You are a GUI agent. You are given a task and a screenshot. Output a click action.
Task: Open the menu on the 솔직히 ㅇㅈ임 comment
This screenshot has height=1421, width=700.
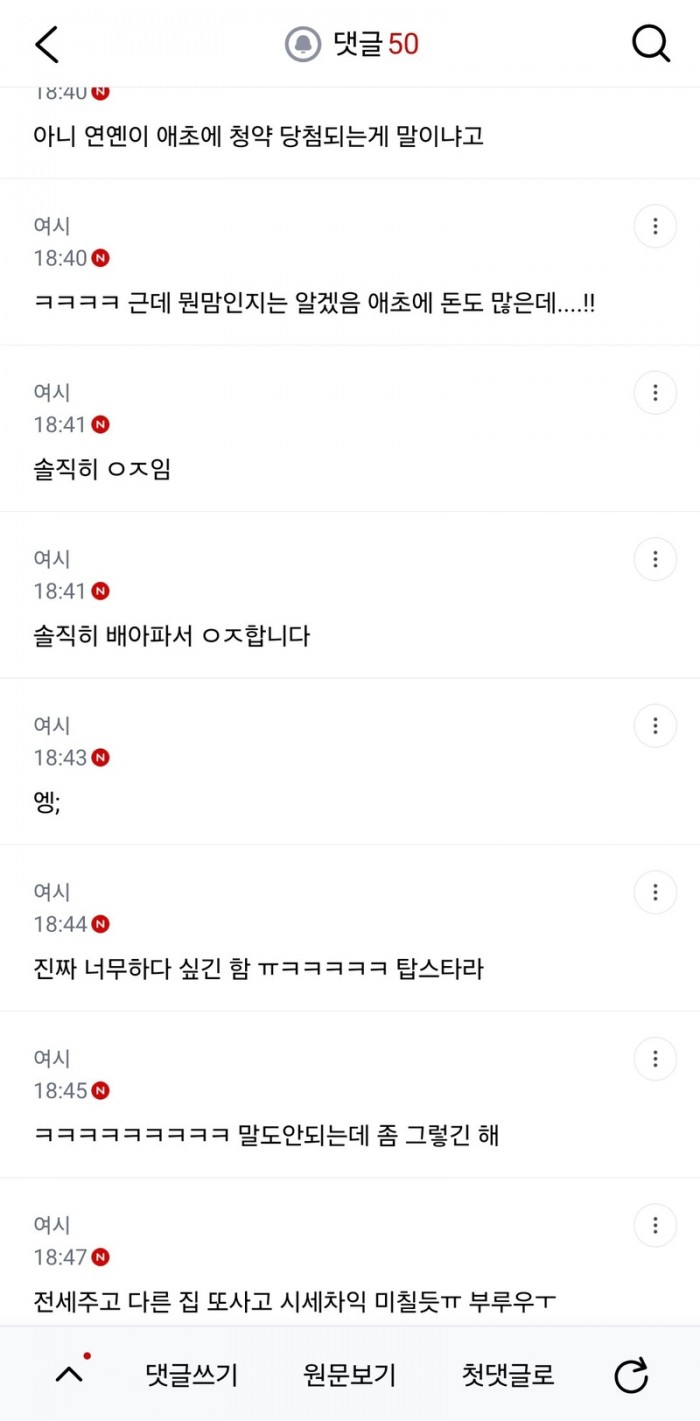pyautogui.click(x=655, y=392)
